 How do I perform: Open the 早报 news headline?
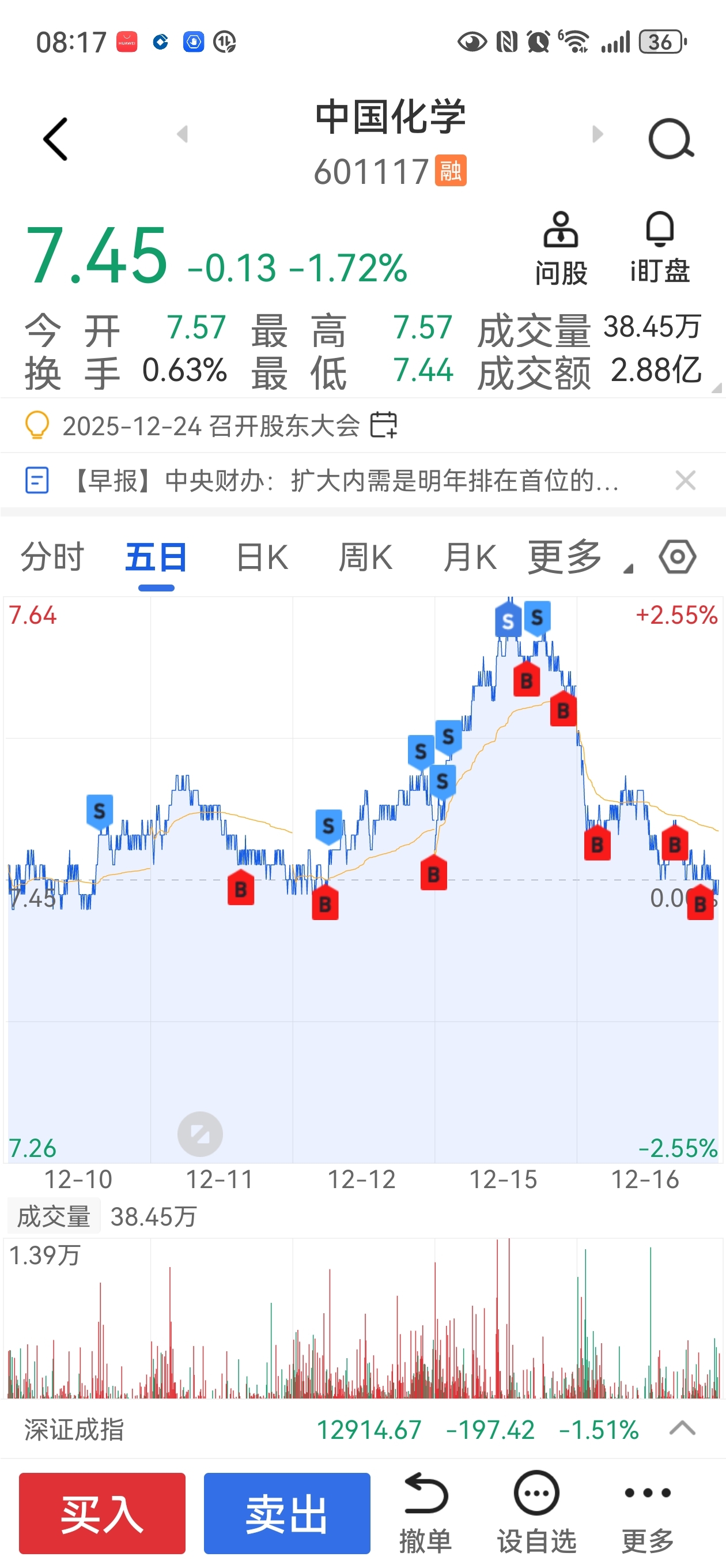[x=344, y=481]
